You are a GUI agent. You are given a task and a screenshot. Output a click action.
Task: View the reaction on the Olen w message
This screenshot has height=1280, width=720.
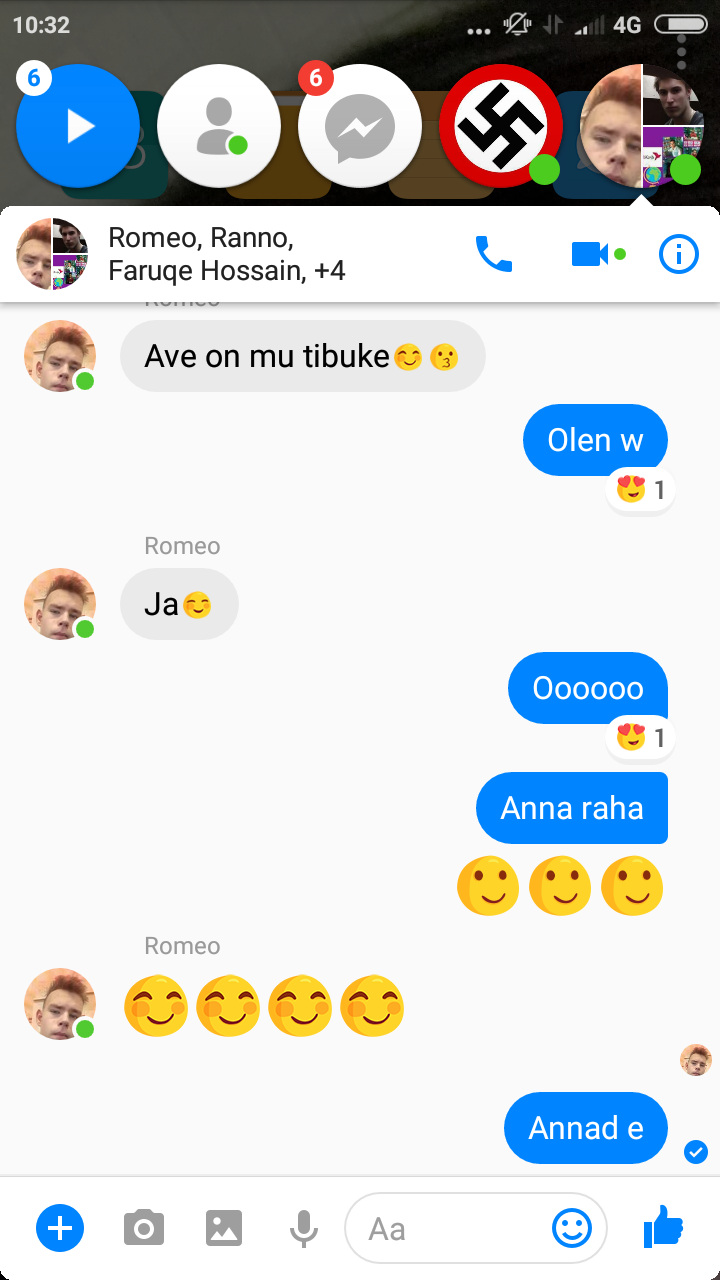tap(641, 490)
